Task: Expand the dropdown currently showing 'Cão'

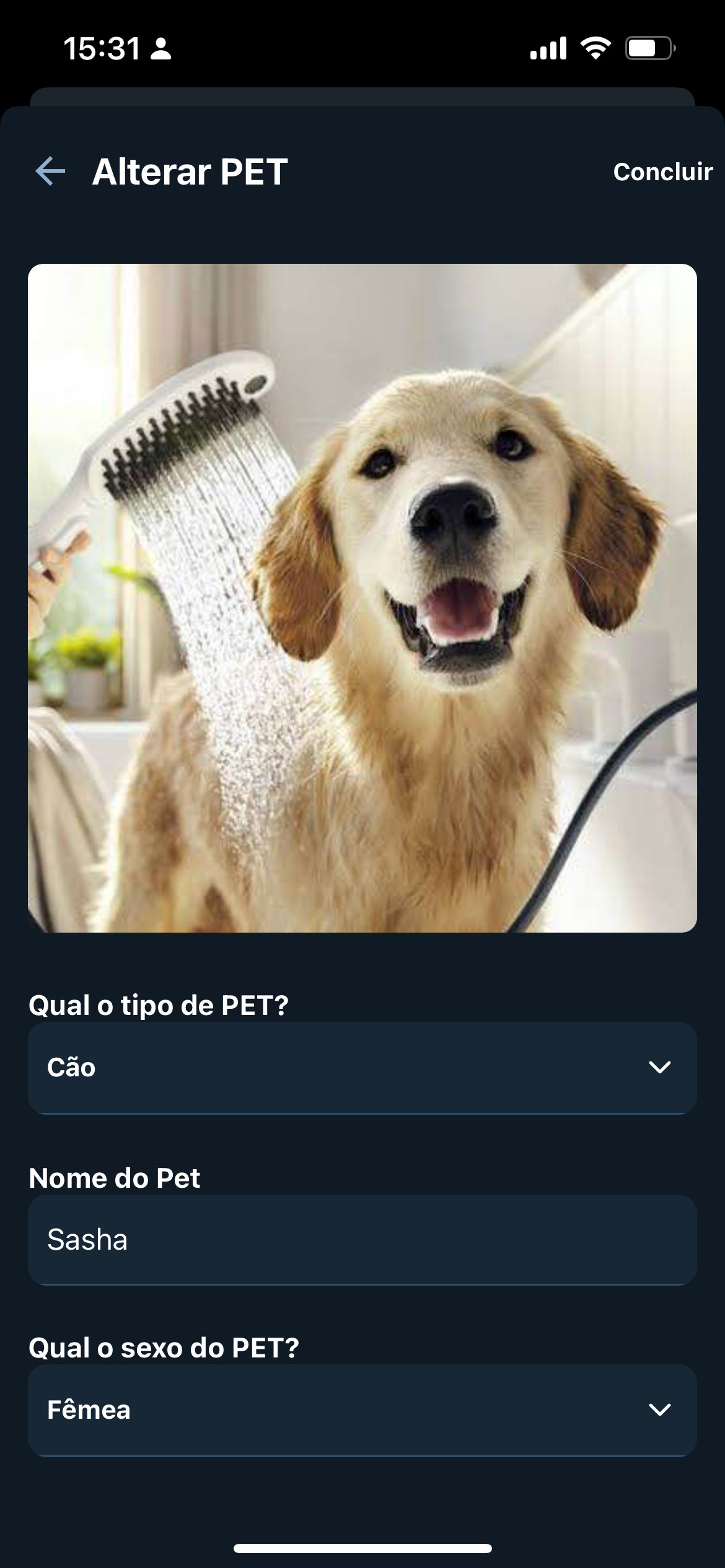Action: coord(362,1066)
